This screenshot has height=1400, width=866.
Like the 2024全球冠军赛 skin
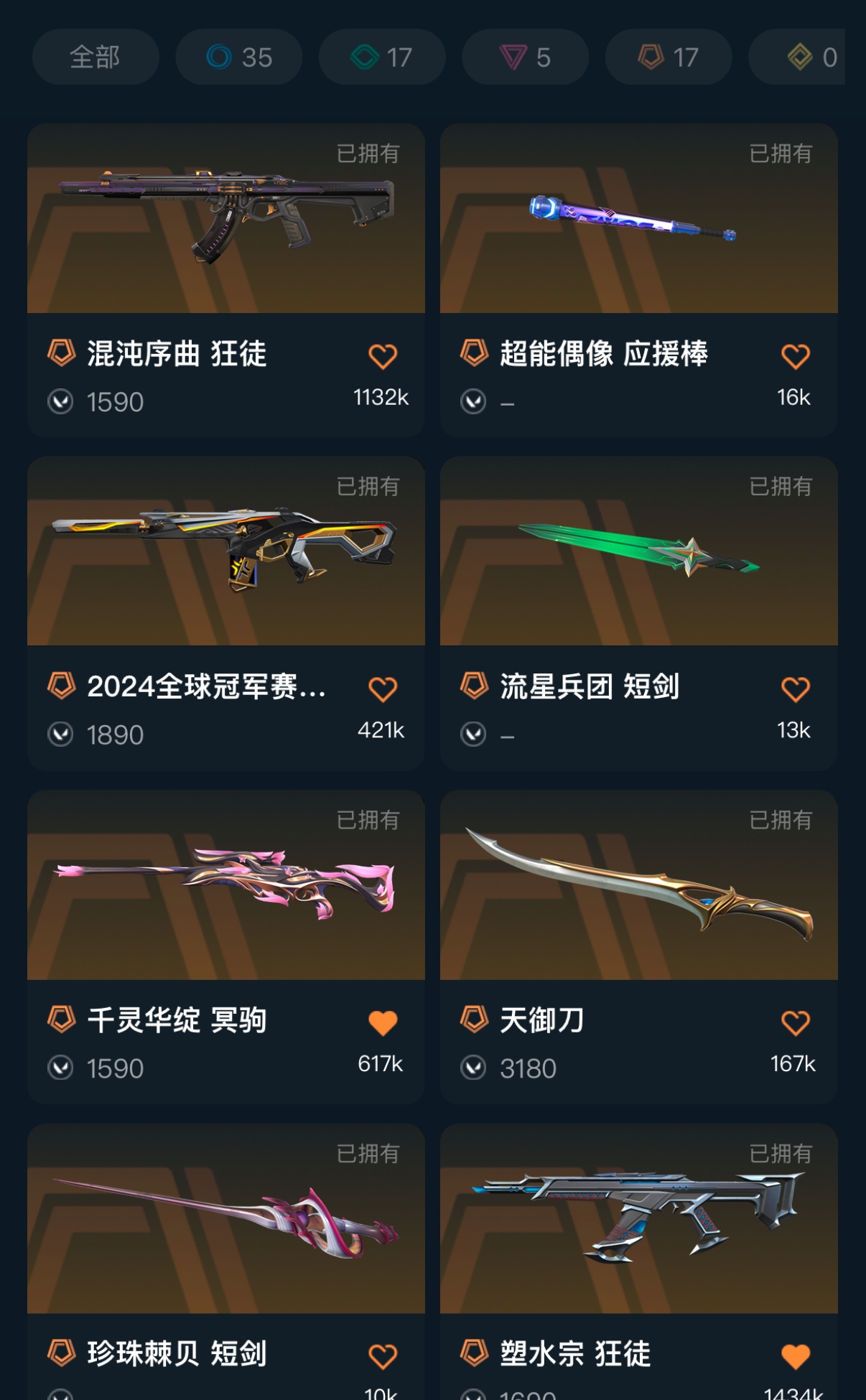point(383,689)
